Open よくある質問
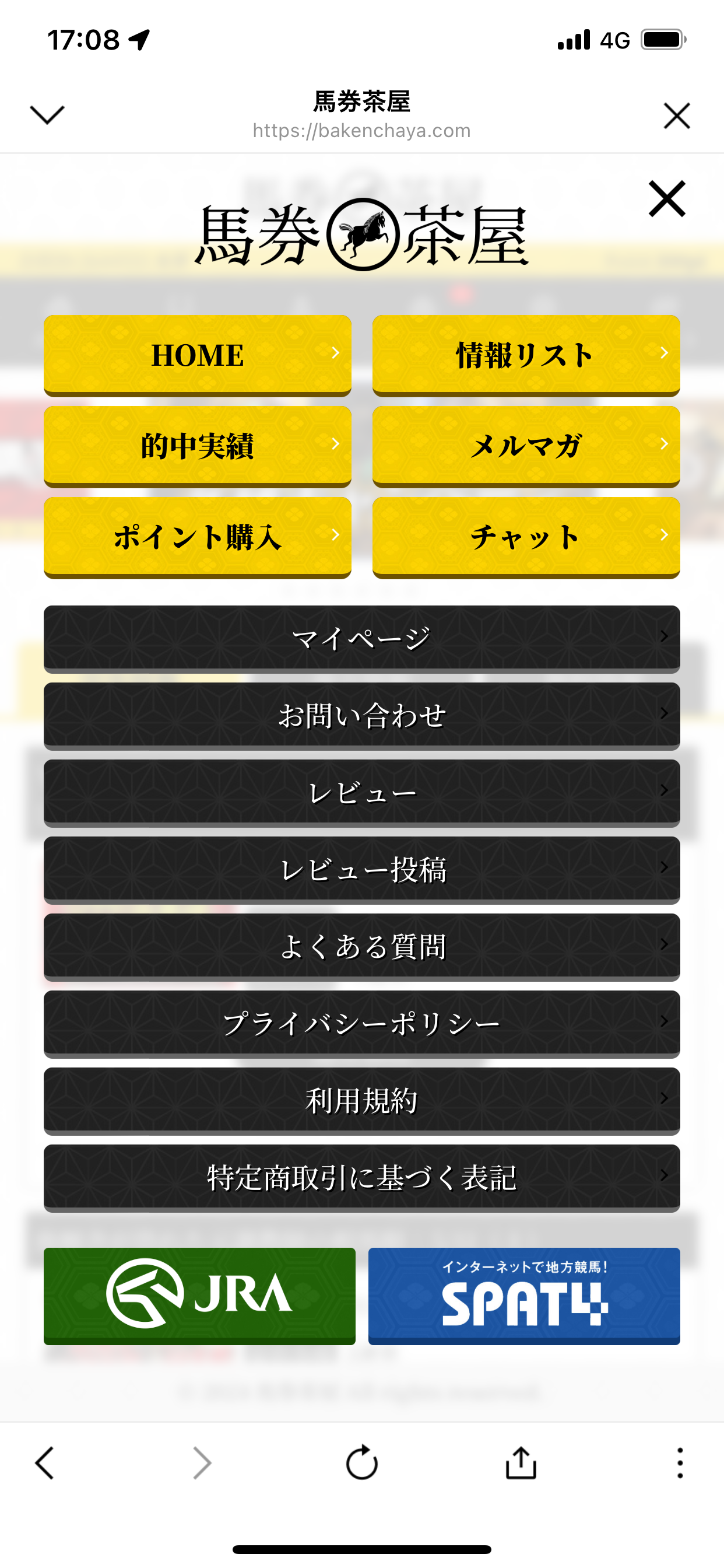 pos(362,947)
